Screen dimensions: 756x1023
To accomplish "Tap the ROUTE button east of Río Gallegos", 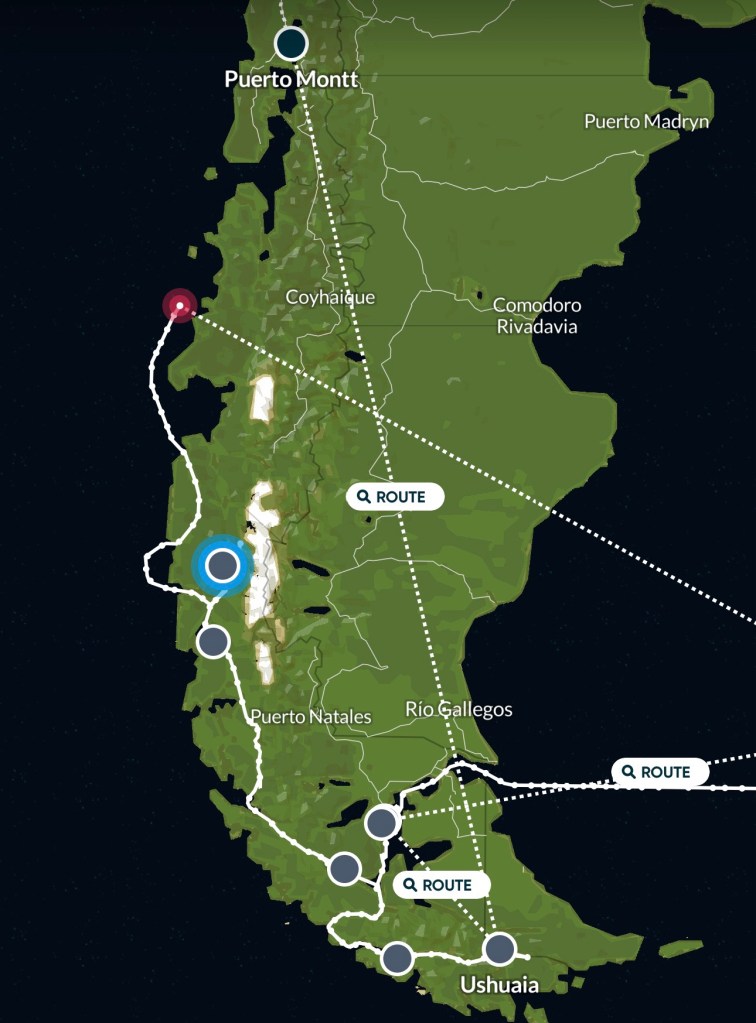I will [x=661, y=772].
